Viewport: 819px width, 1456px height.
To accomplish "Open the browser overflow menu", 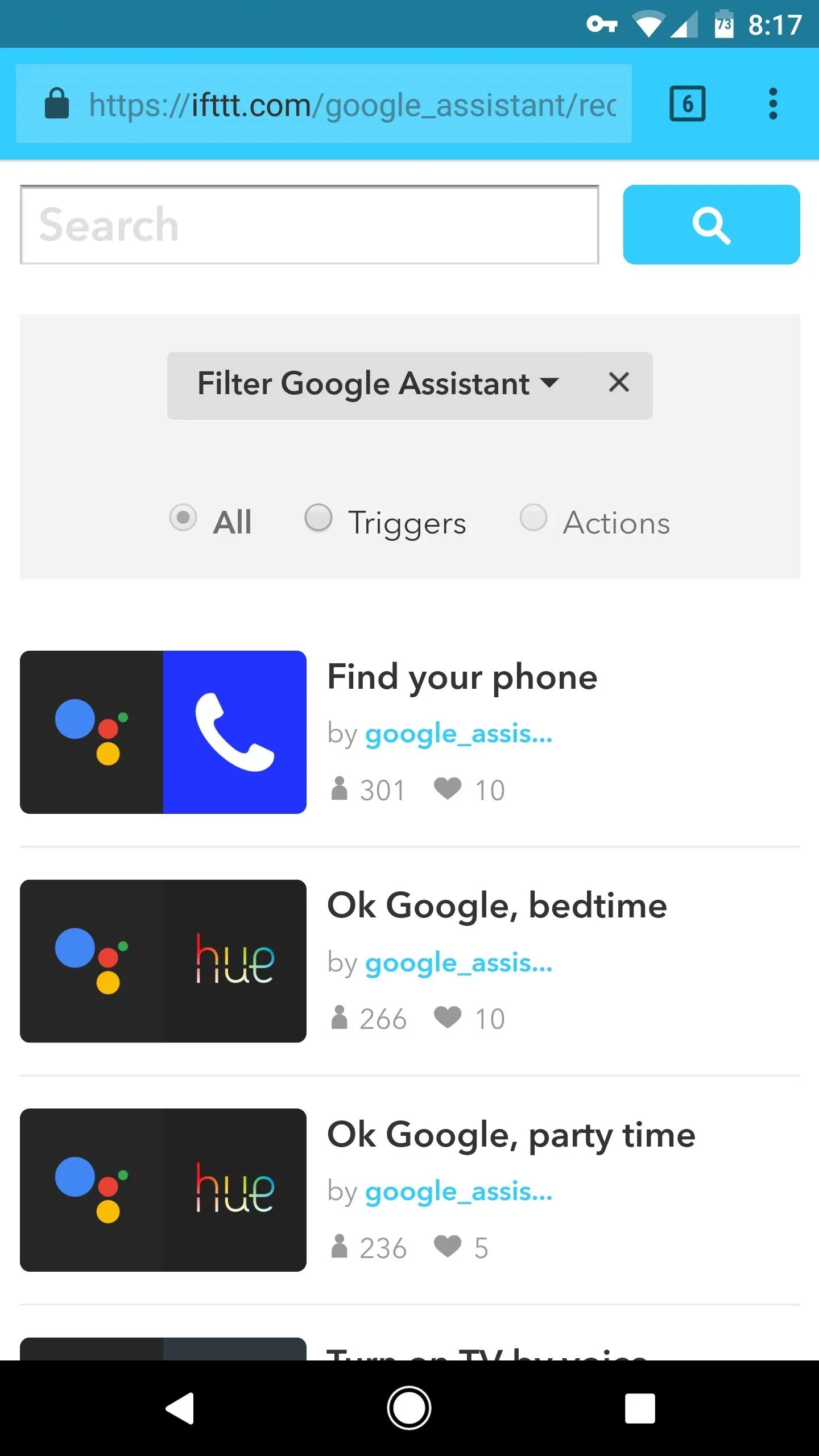I will click(772, 104).
